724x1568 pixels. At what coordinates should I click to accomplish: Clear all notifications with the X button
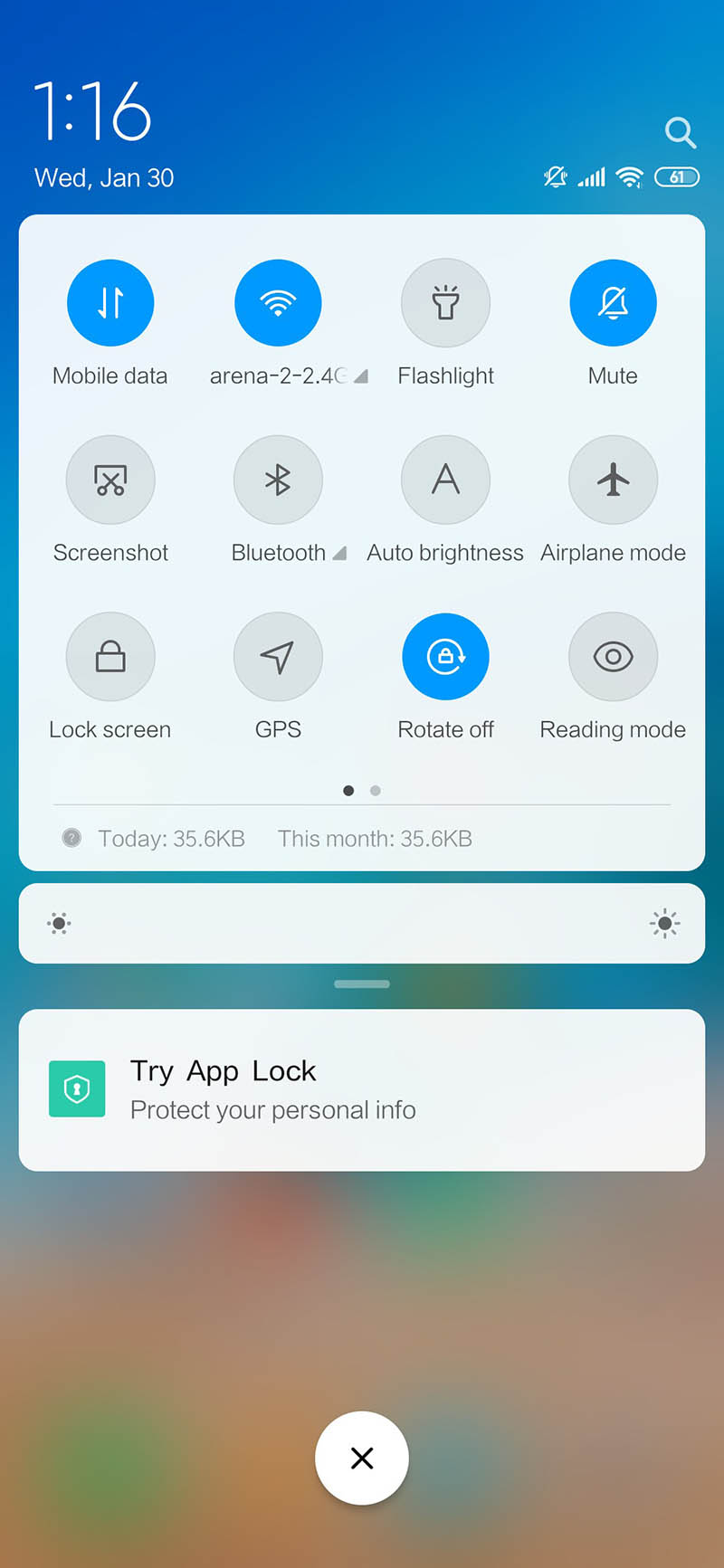point(362,1458)
